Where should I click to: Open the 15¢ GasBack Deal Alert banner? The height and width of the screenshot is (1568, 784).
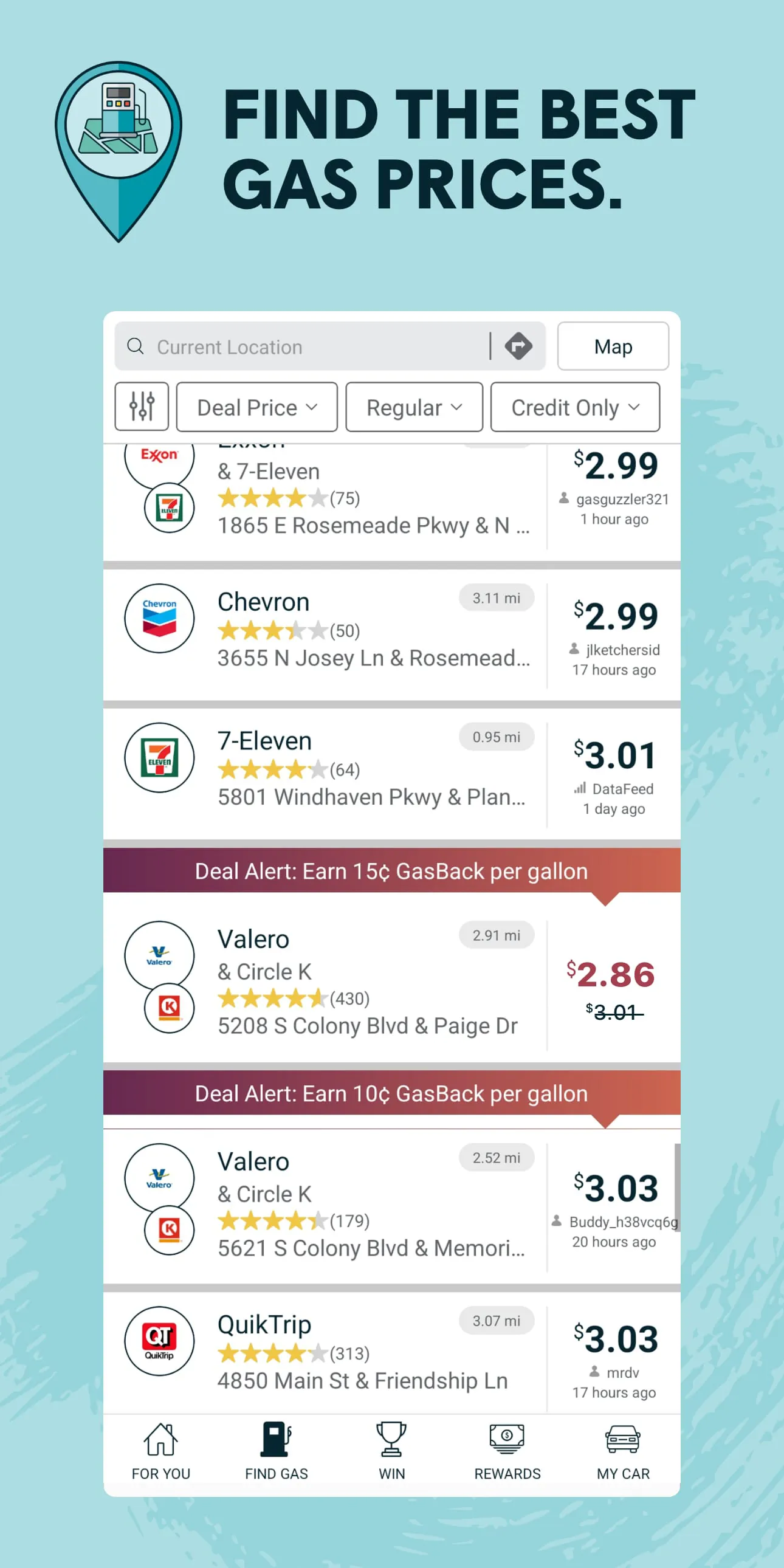[x=391, y=870]
